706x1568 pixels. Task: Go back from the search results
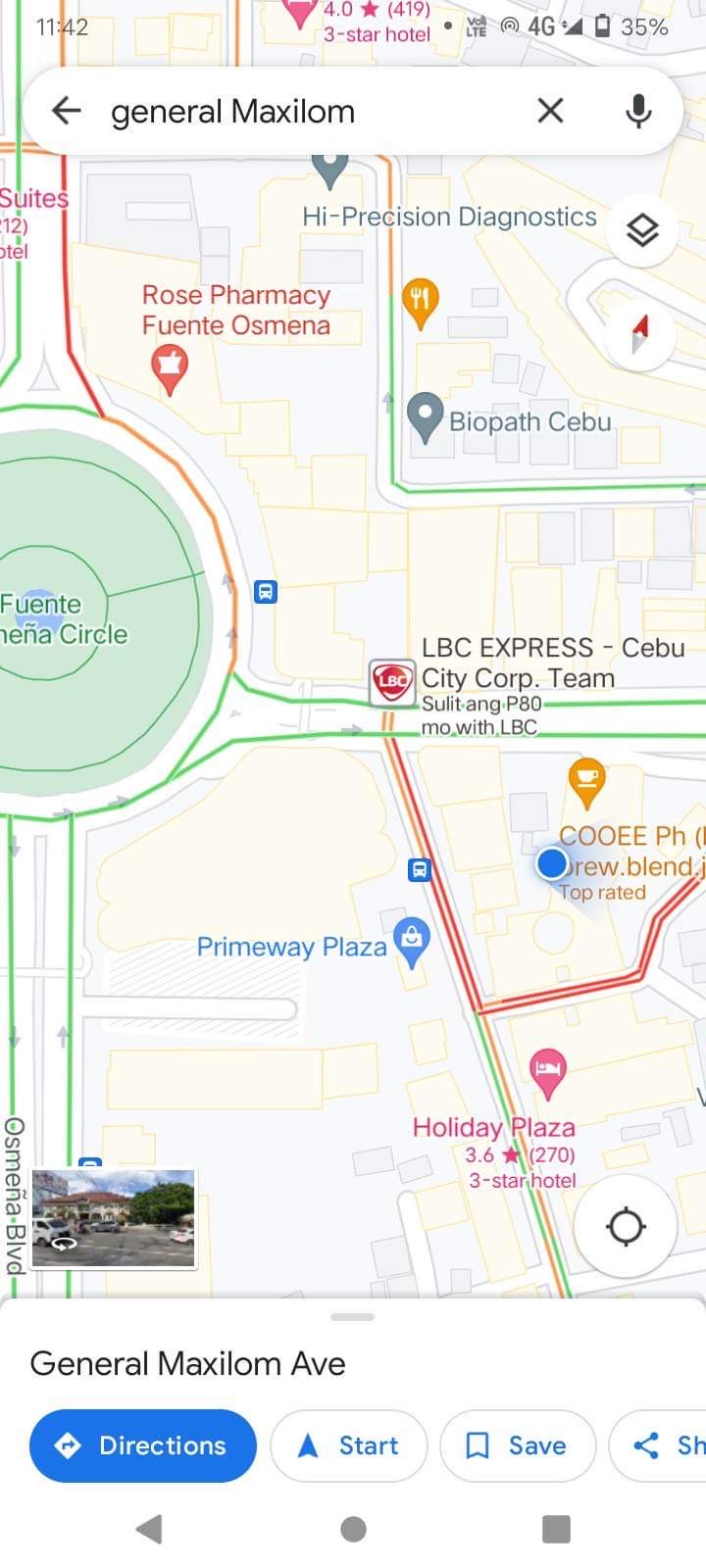click(x=66, y=111)
